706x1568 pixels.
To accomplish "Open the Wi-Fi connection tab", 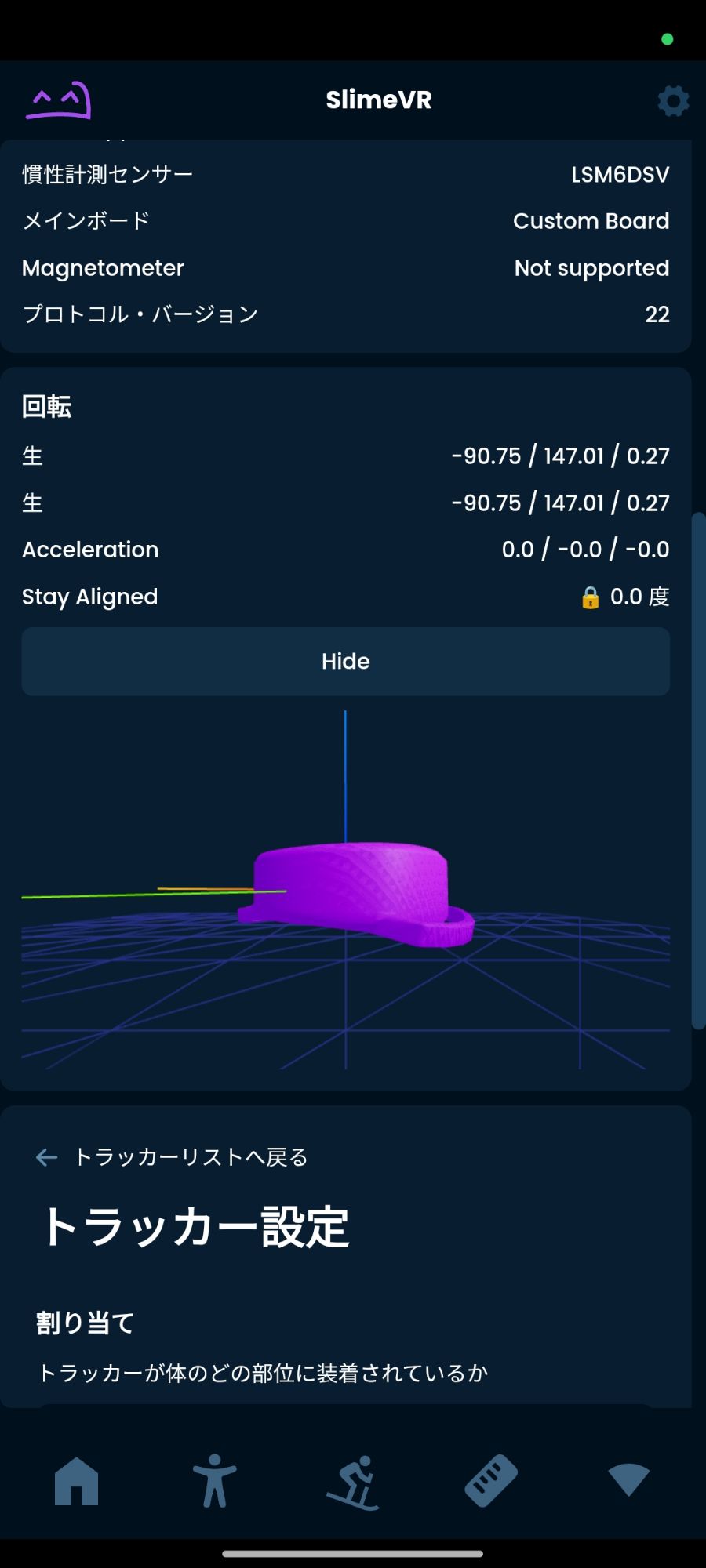I will [x=628, y=1481].
